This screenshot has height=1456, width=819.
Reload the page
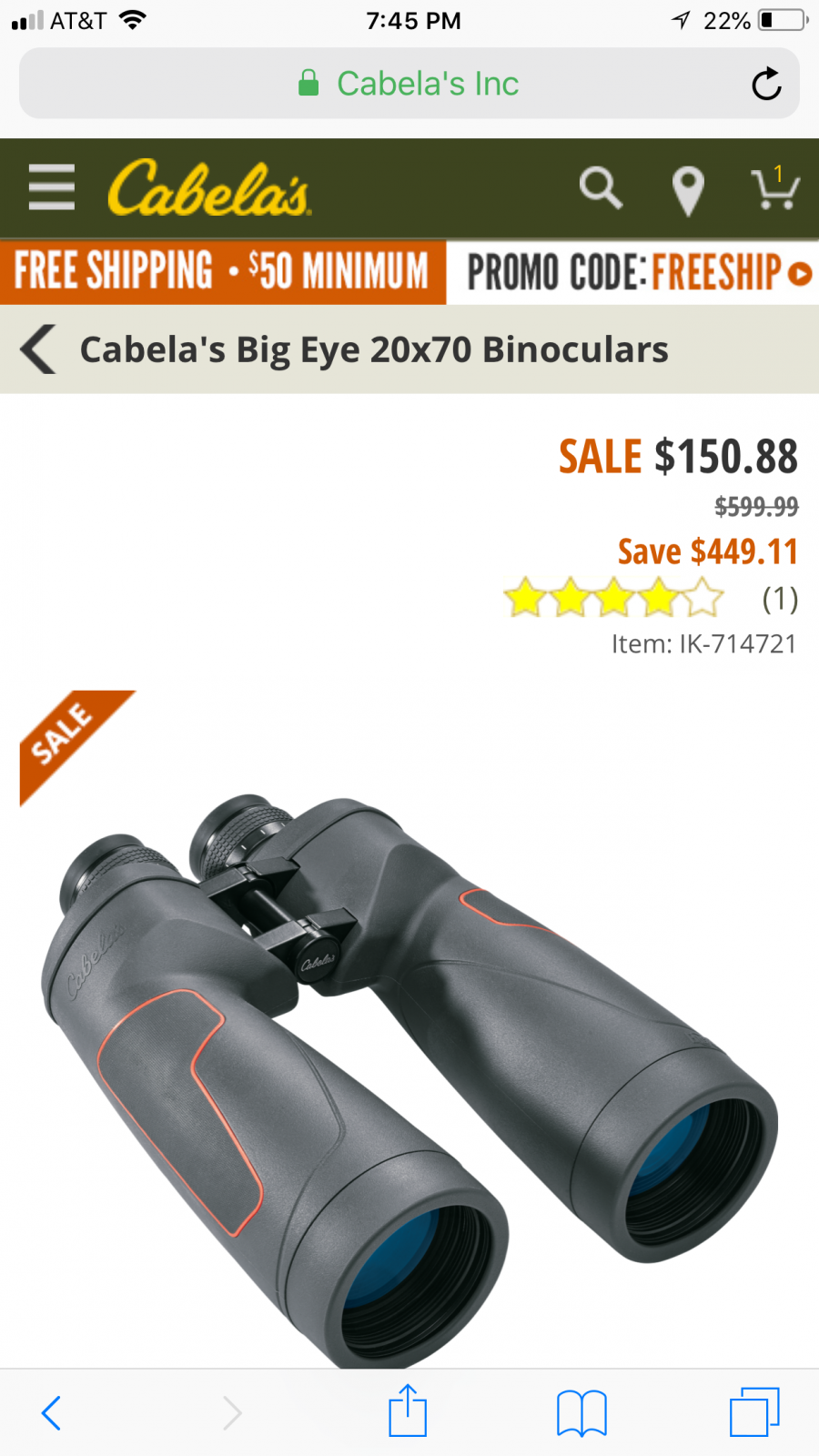pos(766,84)
